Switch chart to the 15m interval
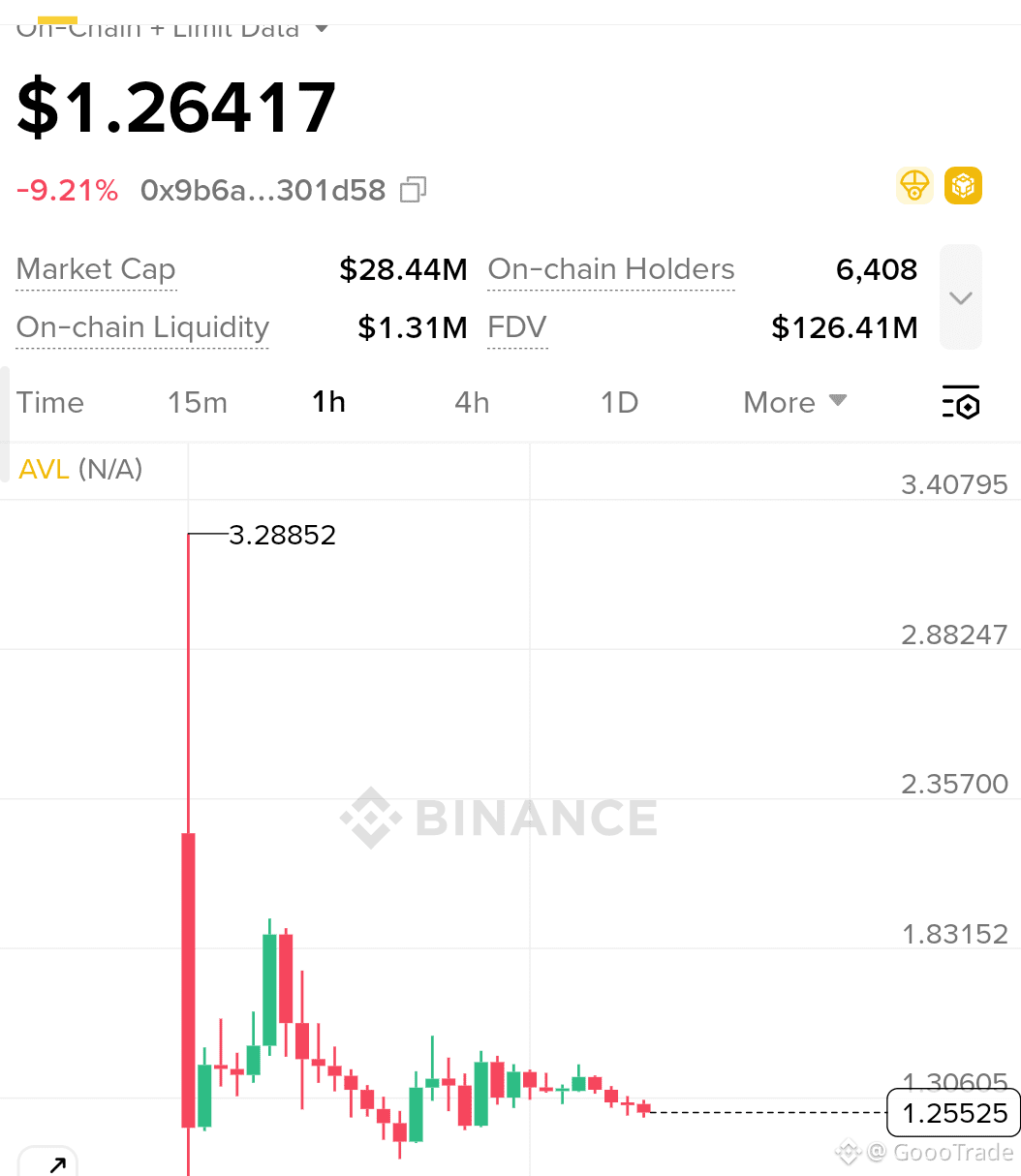Screen dimensions: 1021x1176 tap(198, 402)
